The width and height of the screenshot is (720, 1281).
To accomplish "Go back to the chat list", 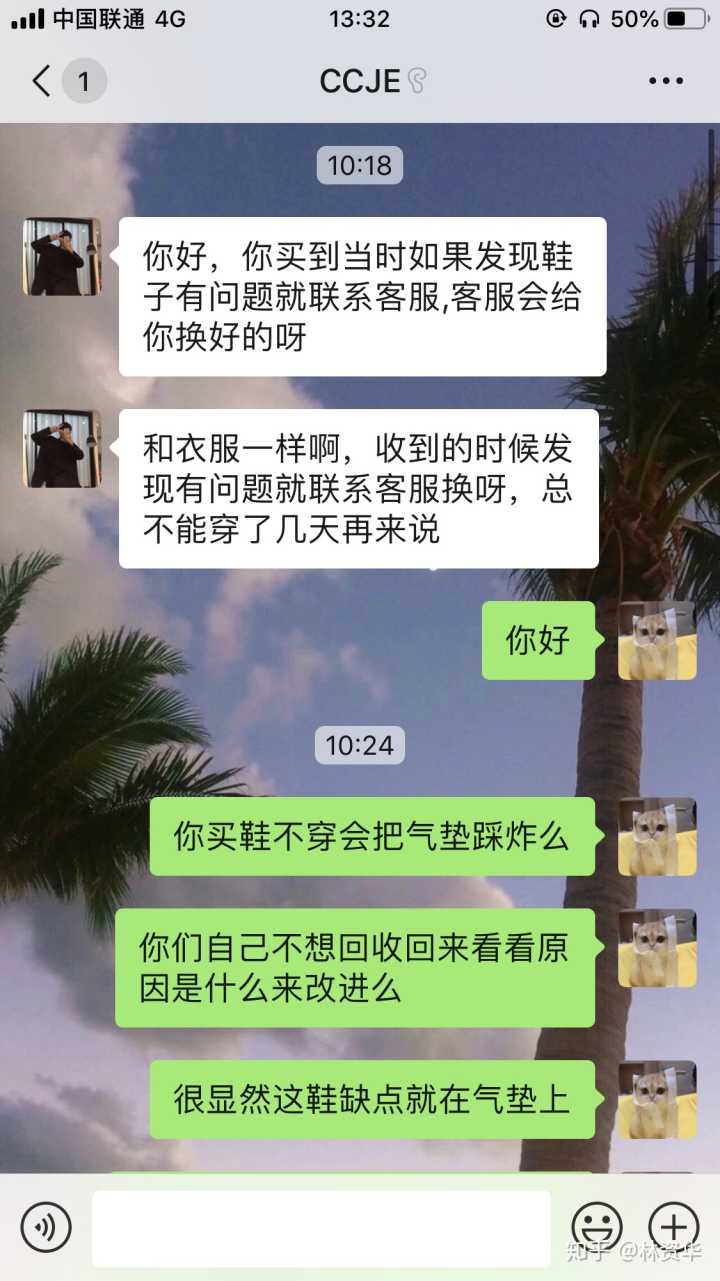I will pos(42,81).
